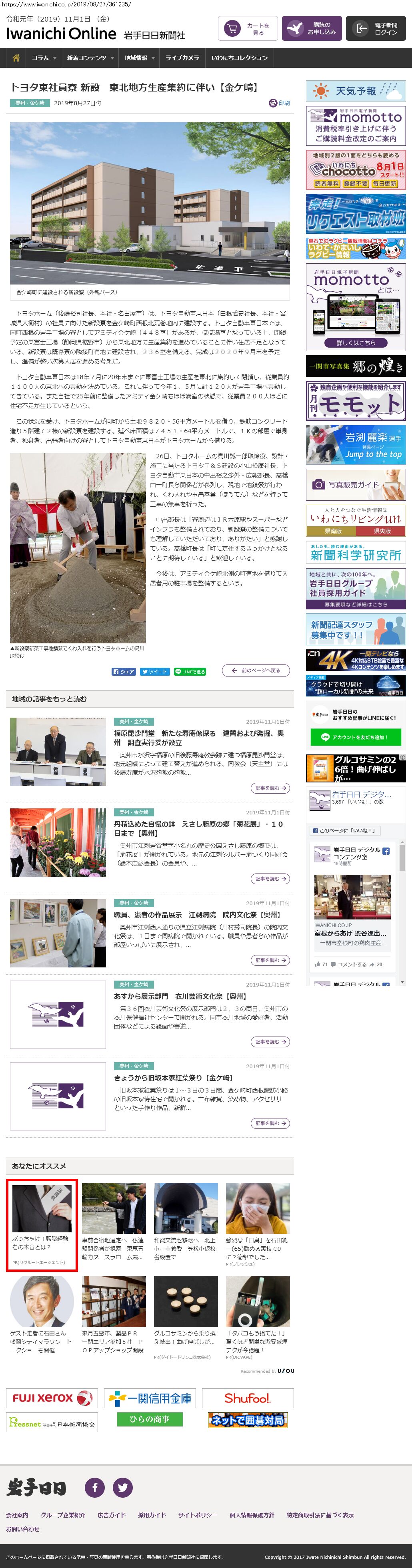Viewport: 412px width, 1568px height.
Task: Read the 福原毘沙門堂 article via 記事を読む
Action: (x=270, y=788)
